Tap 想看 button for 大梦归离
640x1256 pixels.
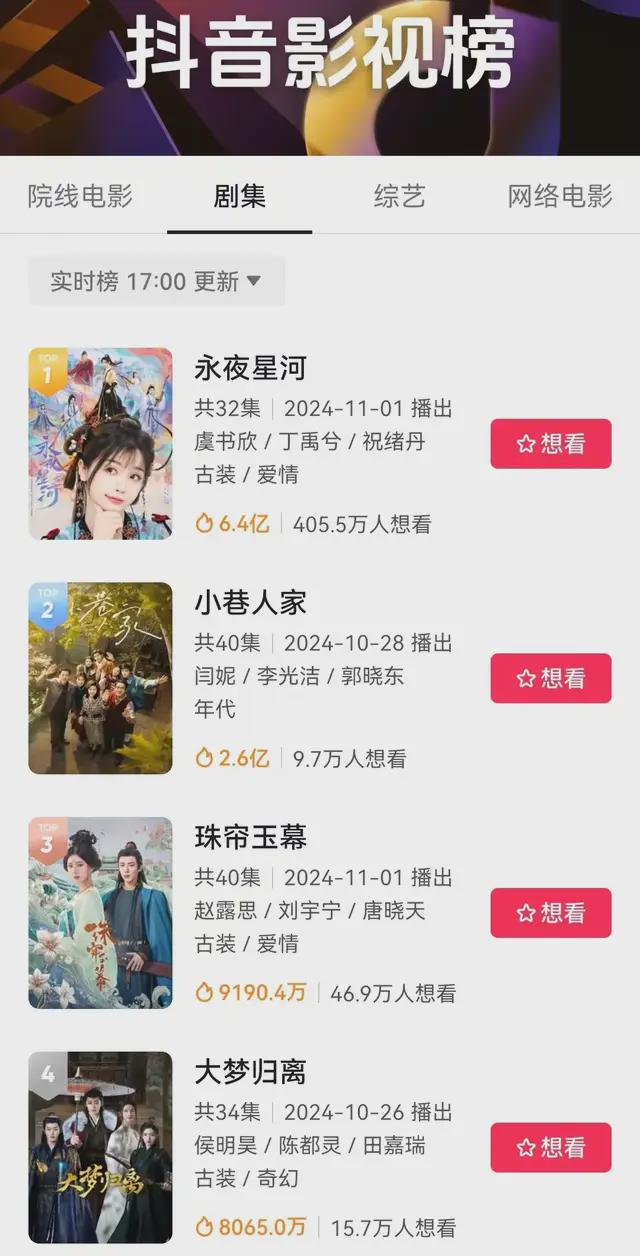(x=550, y=1147)
